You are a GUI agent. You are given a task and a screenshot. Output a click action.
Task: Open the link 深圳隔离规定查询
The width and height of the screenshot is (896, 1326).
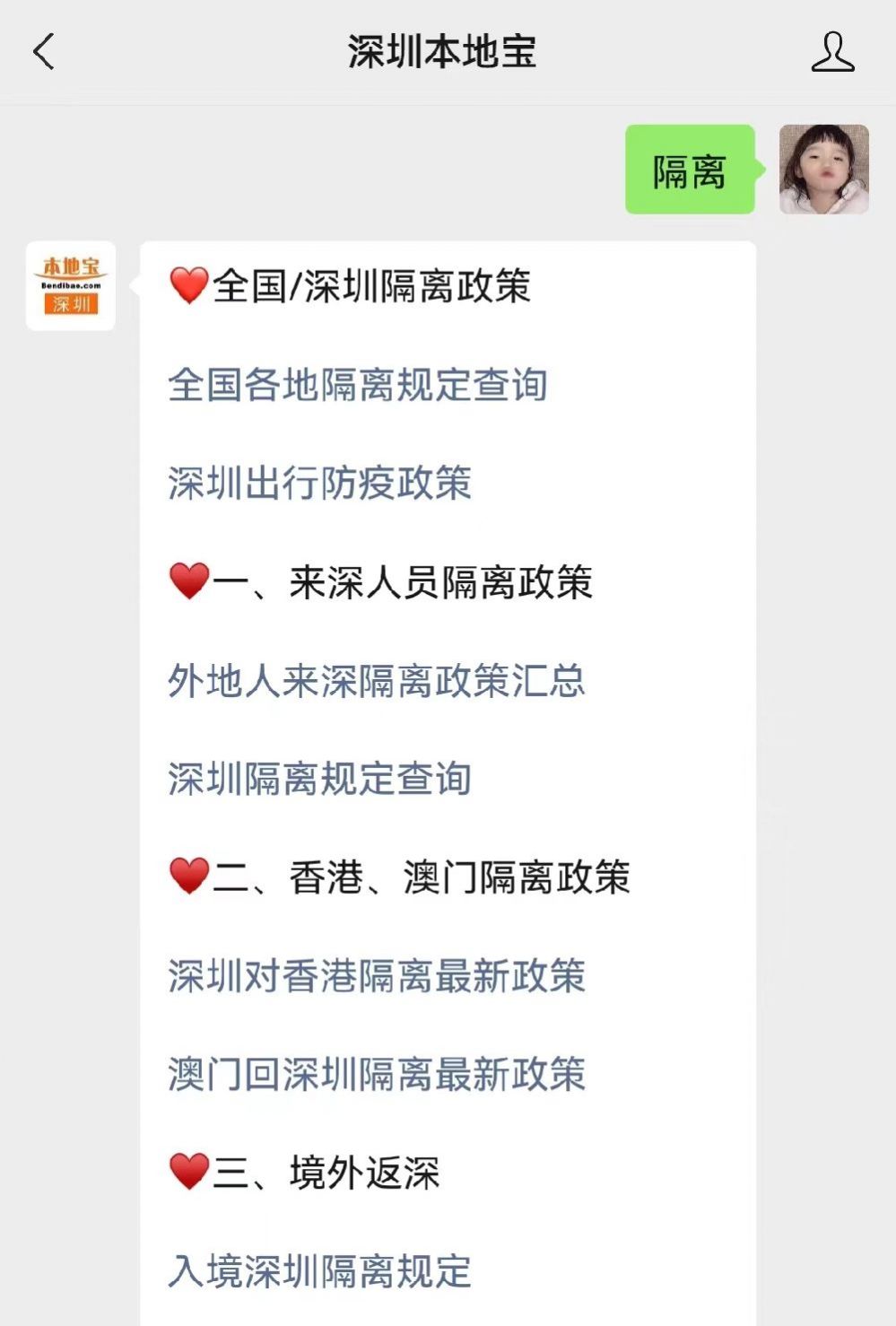point(319,779)
